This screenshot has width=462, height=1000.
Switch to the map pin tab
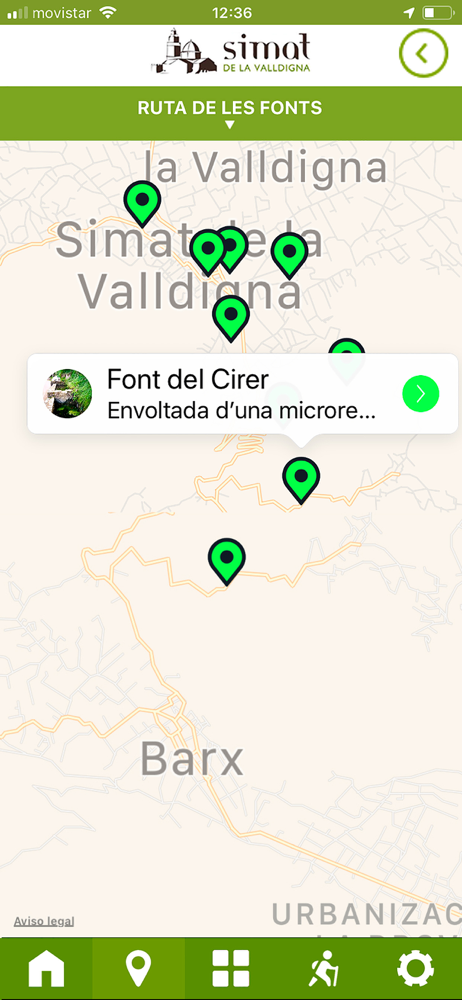(138, 968)
